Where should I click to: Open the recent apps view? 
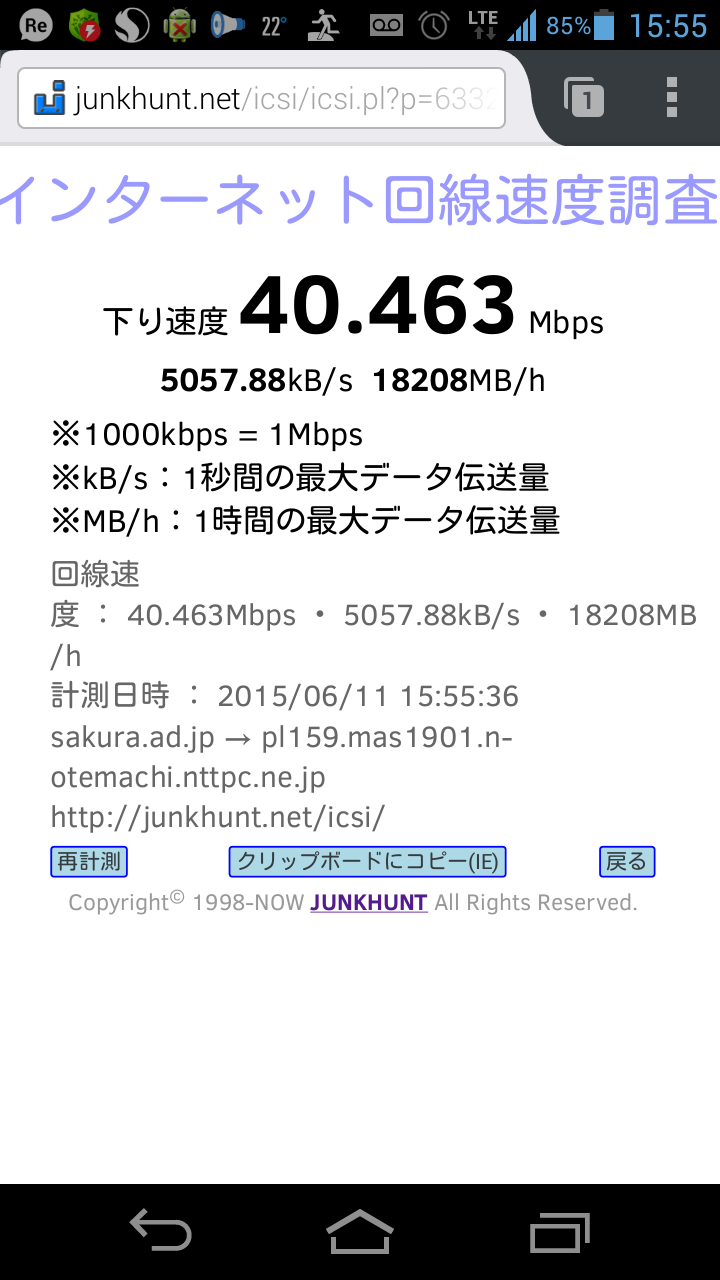[560, 1232]
